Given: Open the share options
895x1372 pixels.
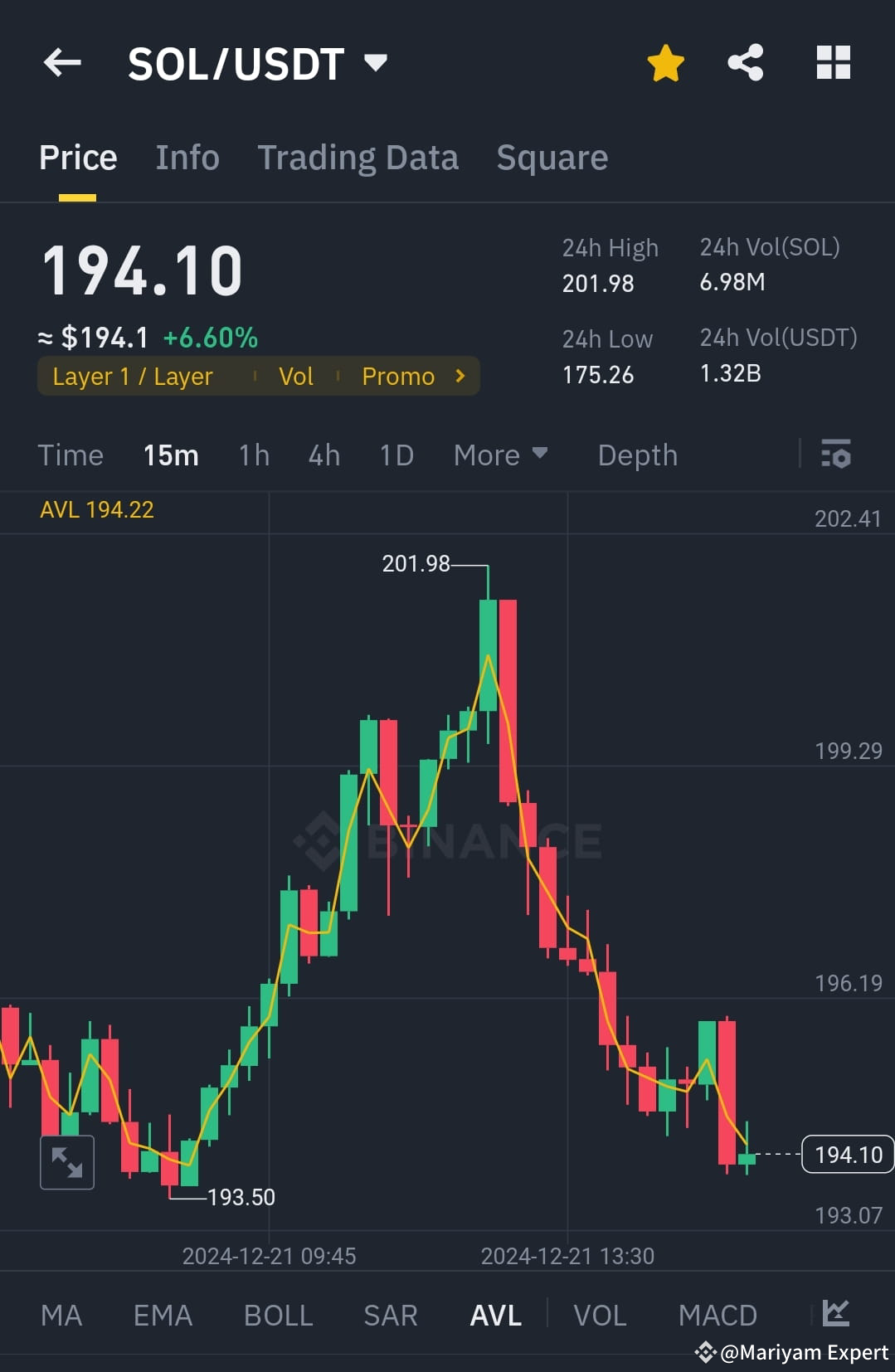Looking at the screenshot, I should (744, 61).
